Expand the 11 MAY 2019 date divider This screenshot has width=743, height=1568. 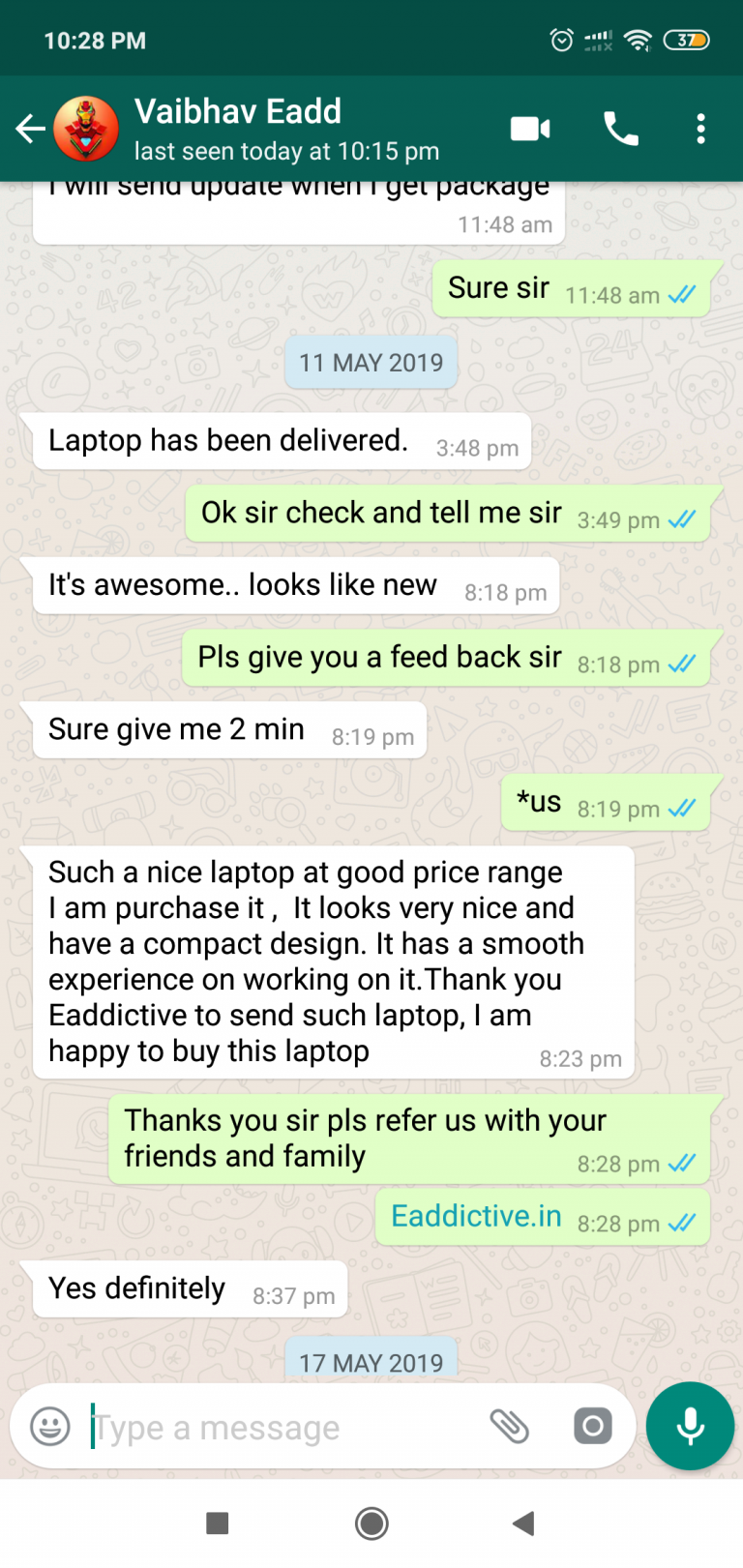pos(371,362)
